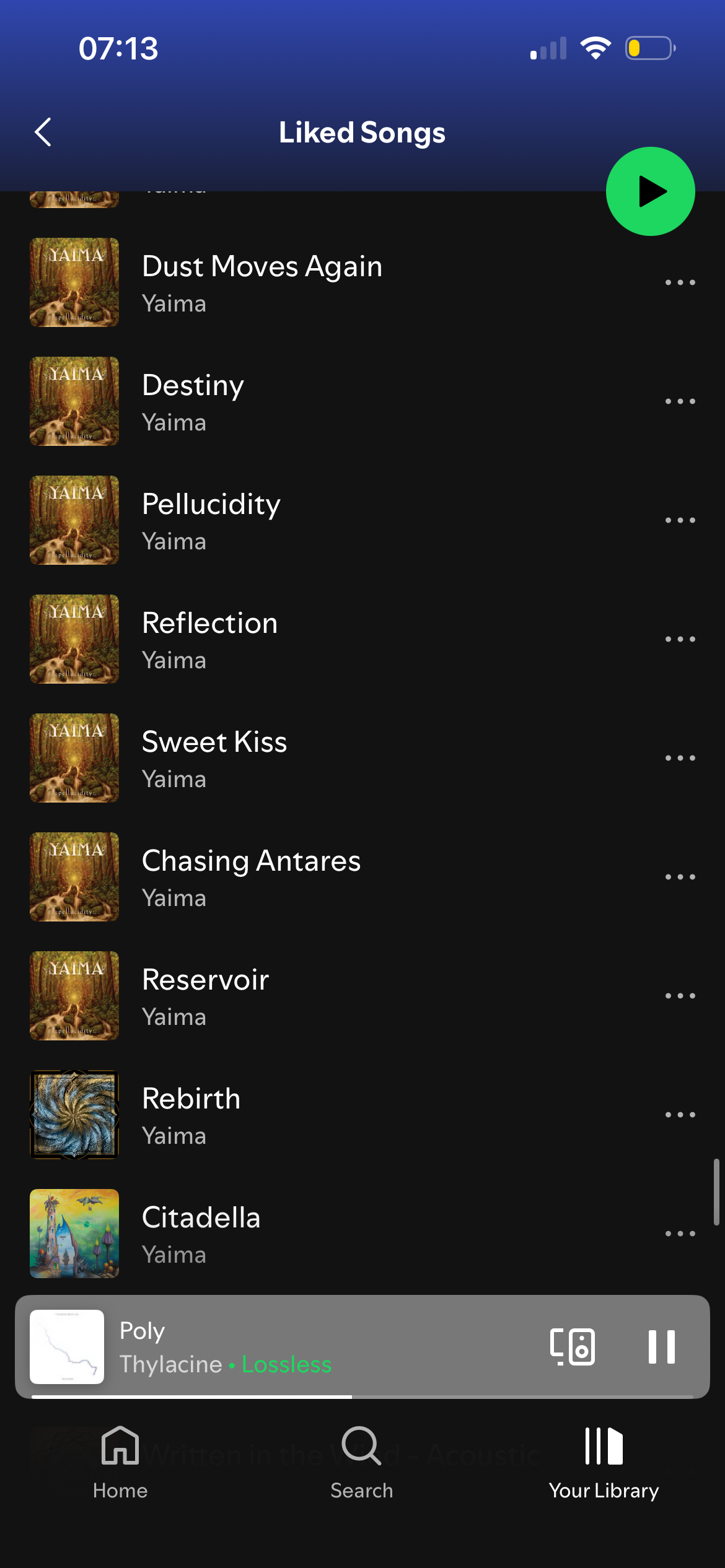Switch to the Search tab

click(362, 1463)
